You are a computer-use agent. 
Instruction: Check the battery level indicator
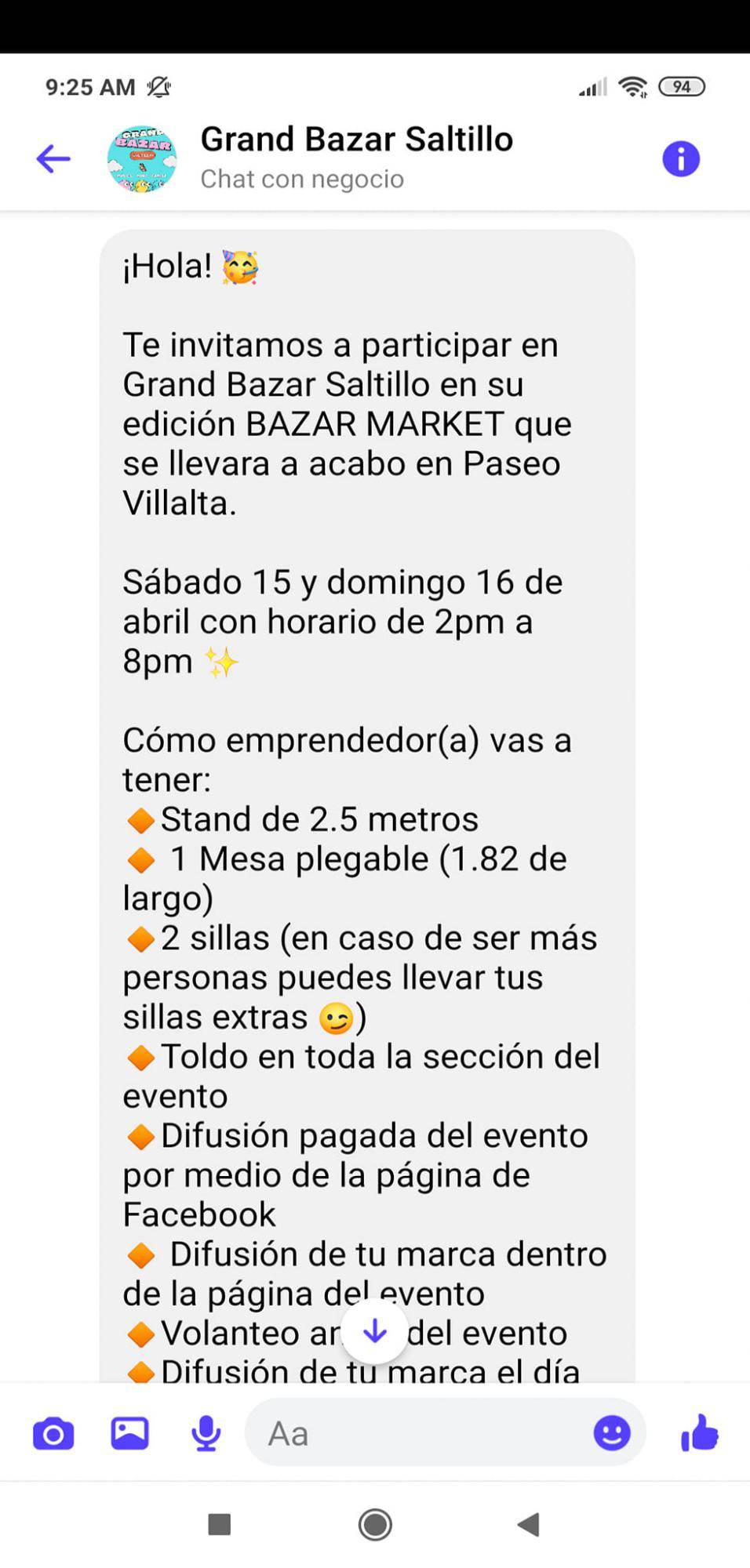click(682, 86)
